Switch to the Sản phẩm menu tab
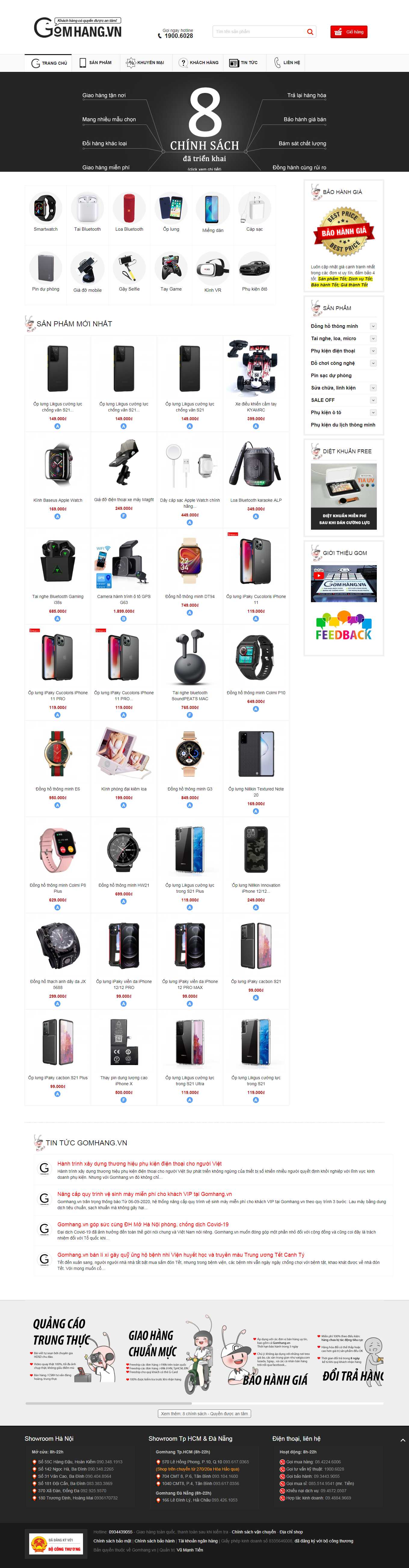This screenshot has width=409, height=1568. coord(96,63)
